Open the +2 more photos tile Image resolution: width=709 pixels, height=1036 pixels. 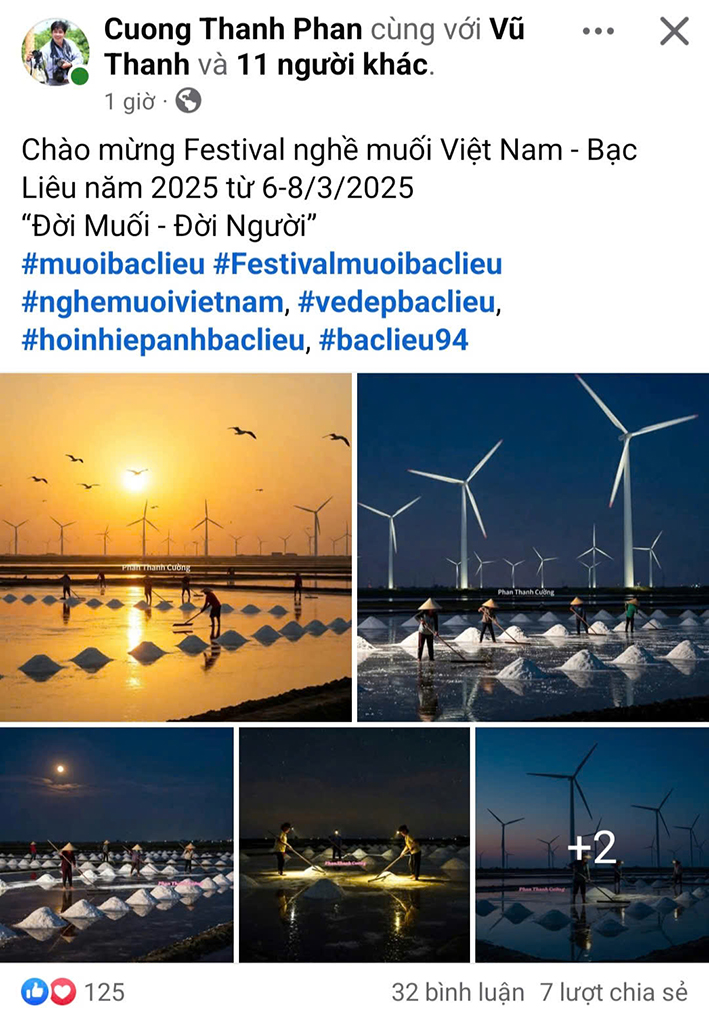(591, 844)
